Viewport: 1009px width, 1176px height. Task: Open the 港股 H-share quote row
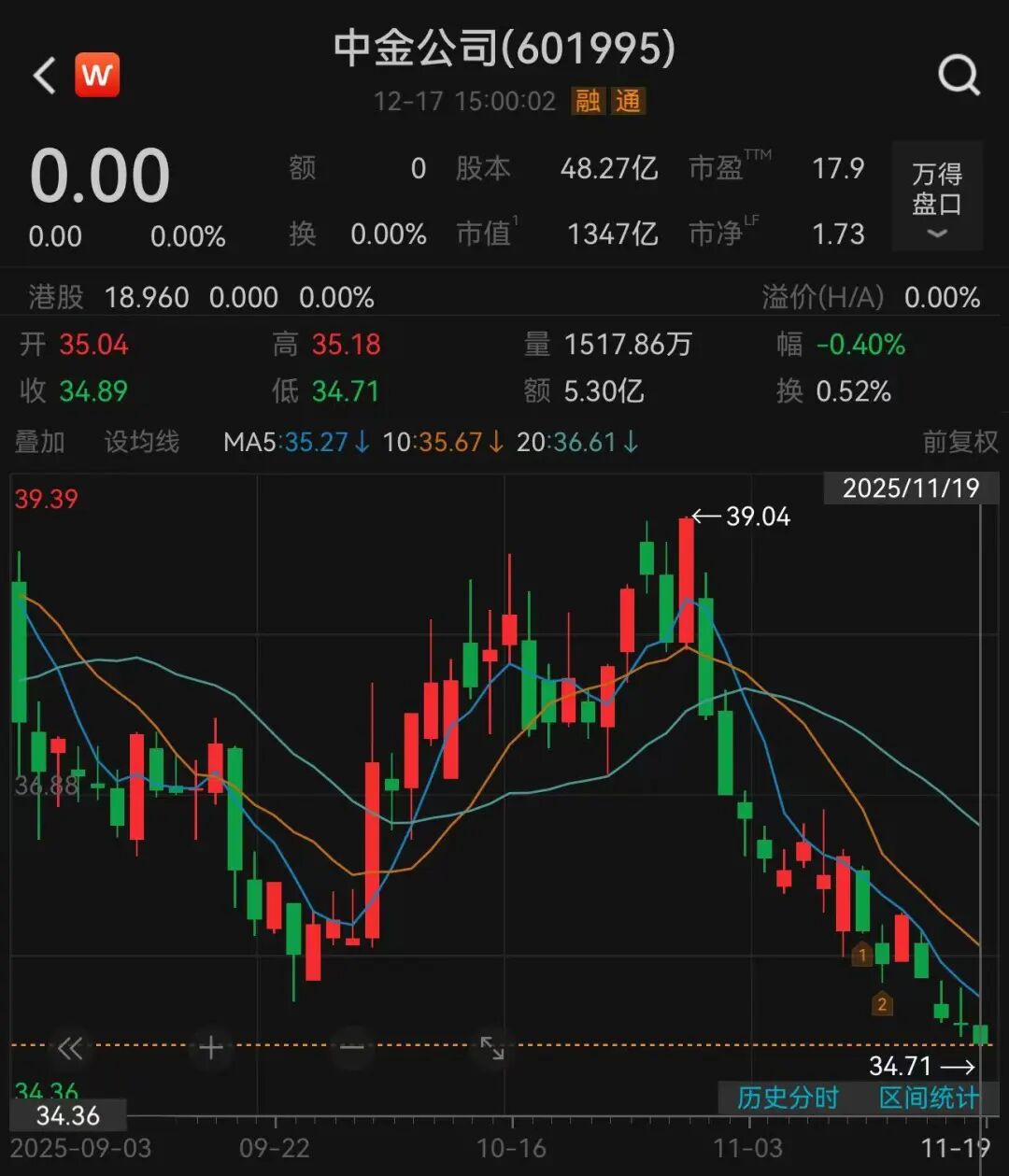click(201, 298)
